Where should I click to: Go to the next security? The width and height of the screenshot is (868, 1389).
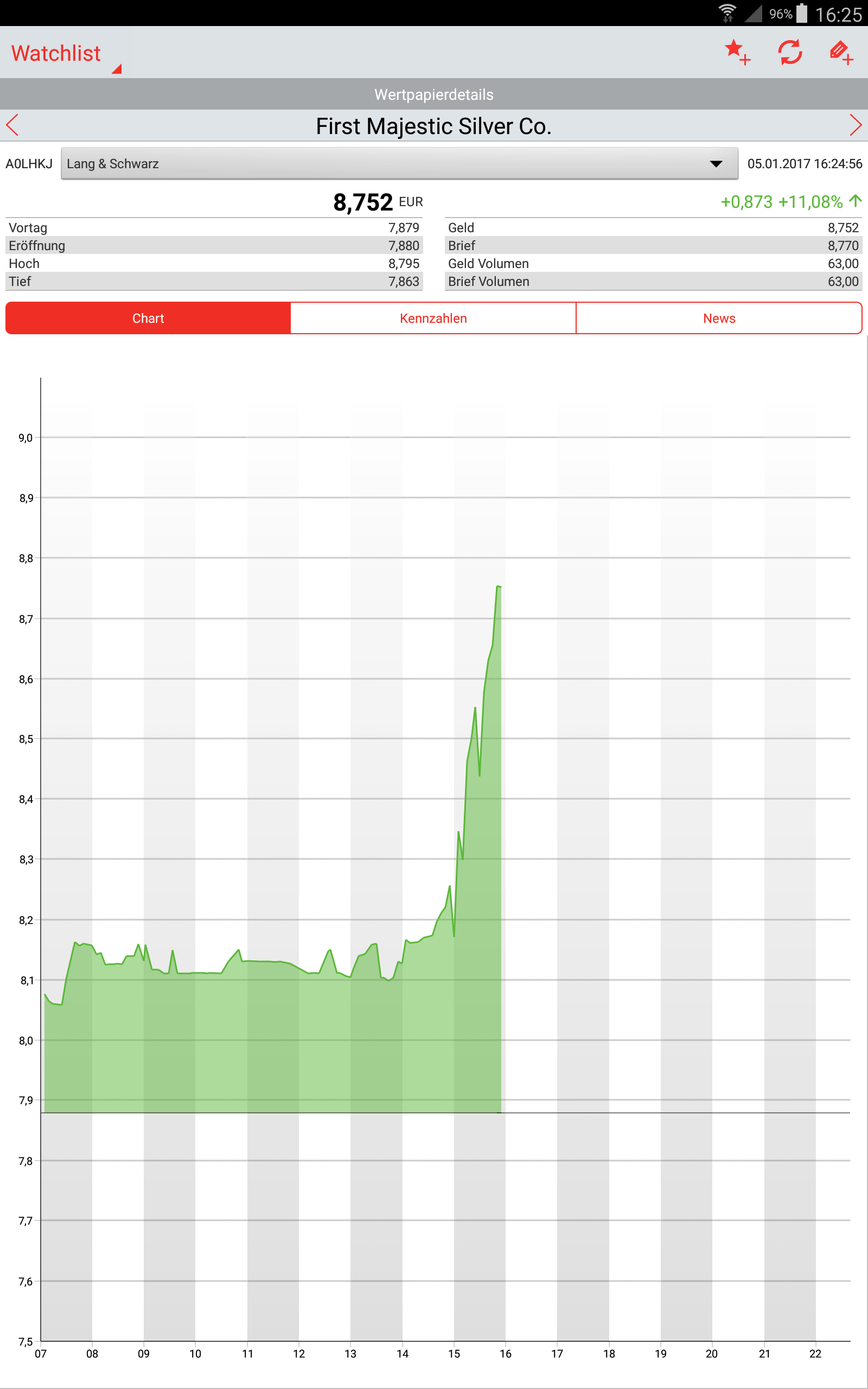(855, 125)
